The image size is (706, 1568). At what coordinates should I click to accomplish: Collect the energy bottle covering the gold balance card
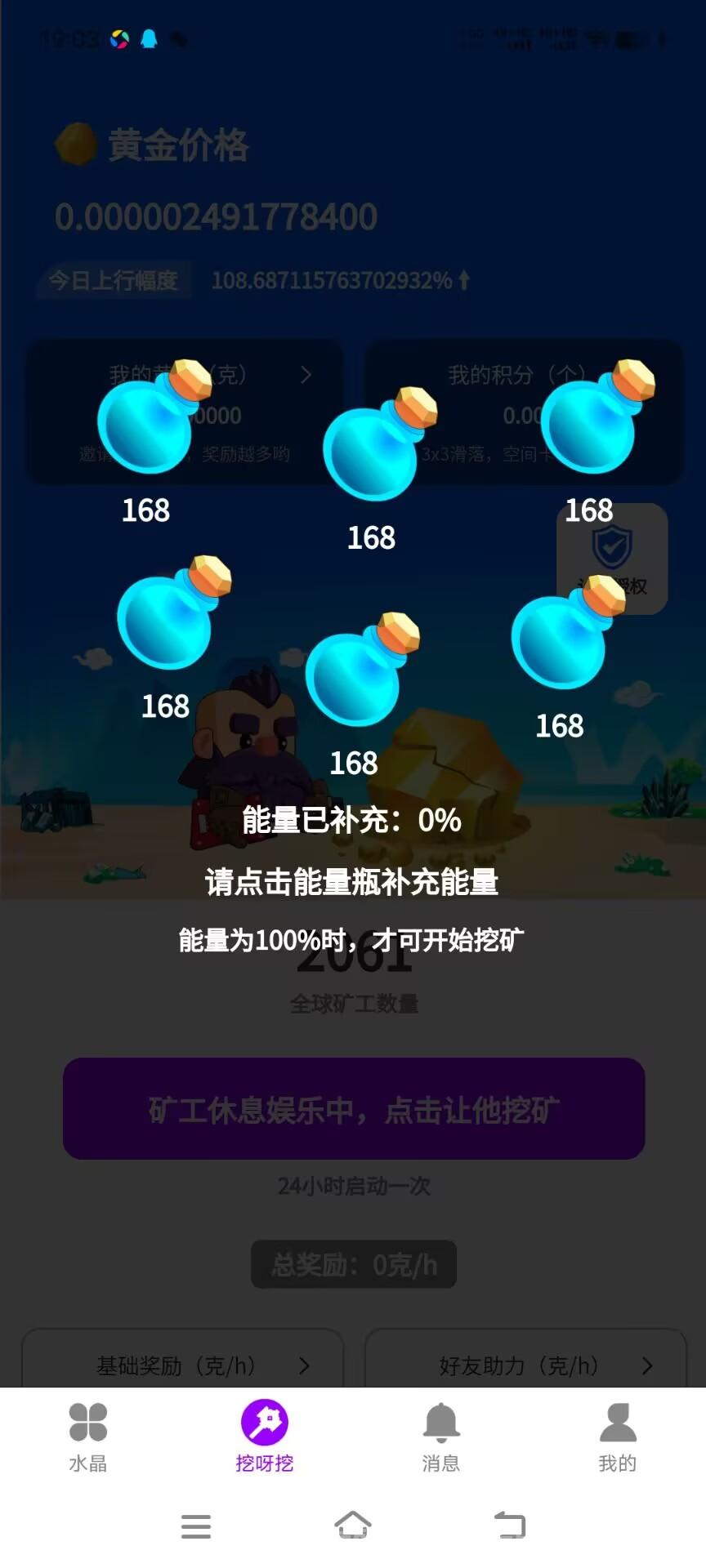click(x=154, y=417)
